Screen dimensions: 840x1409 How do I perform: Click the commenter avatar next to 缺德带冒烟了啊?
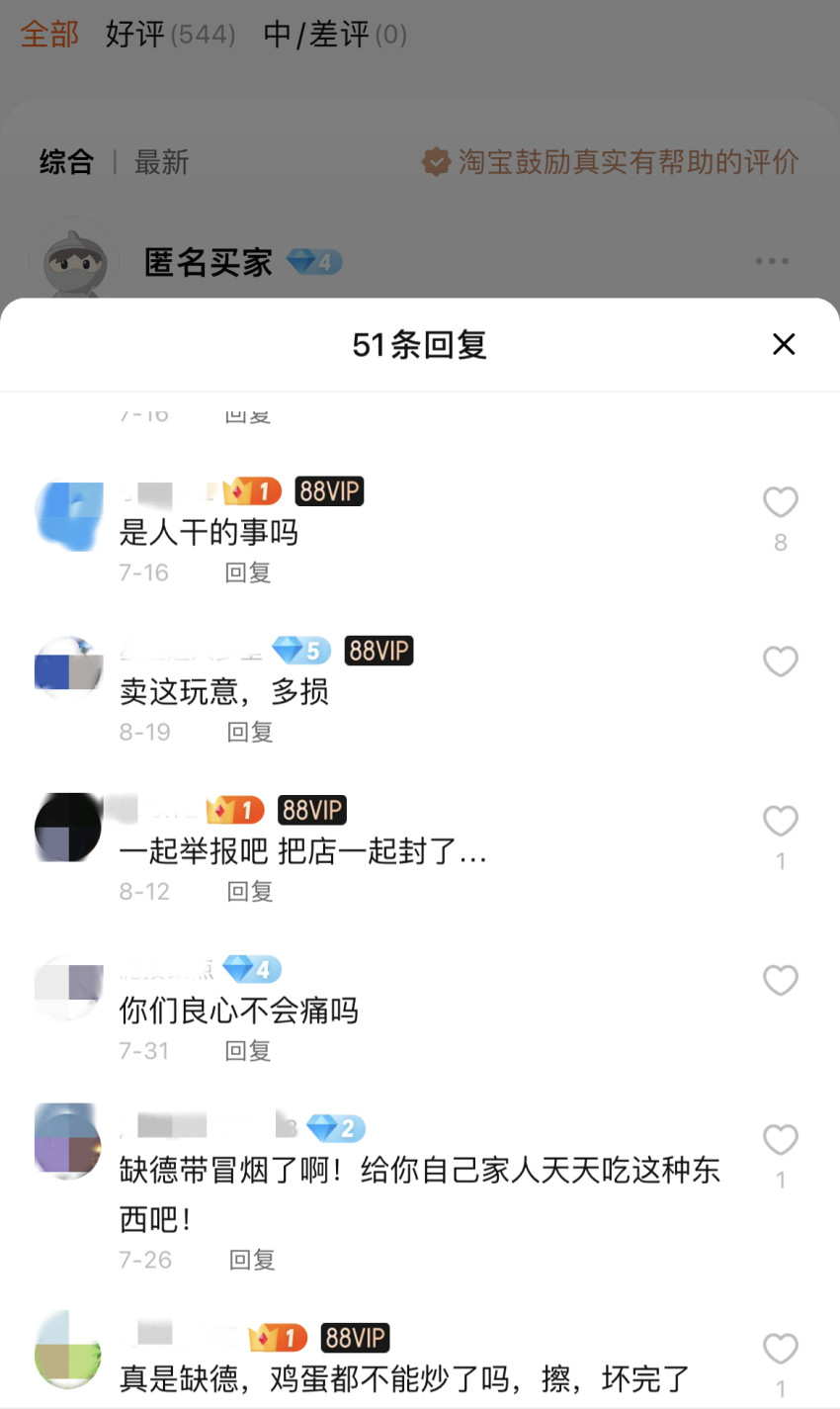pos(68,1137)
